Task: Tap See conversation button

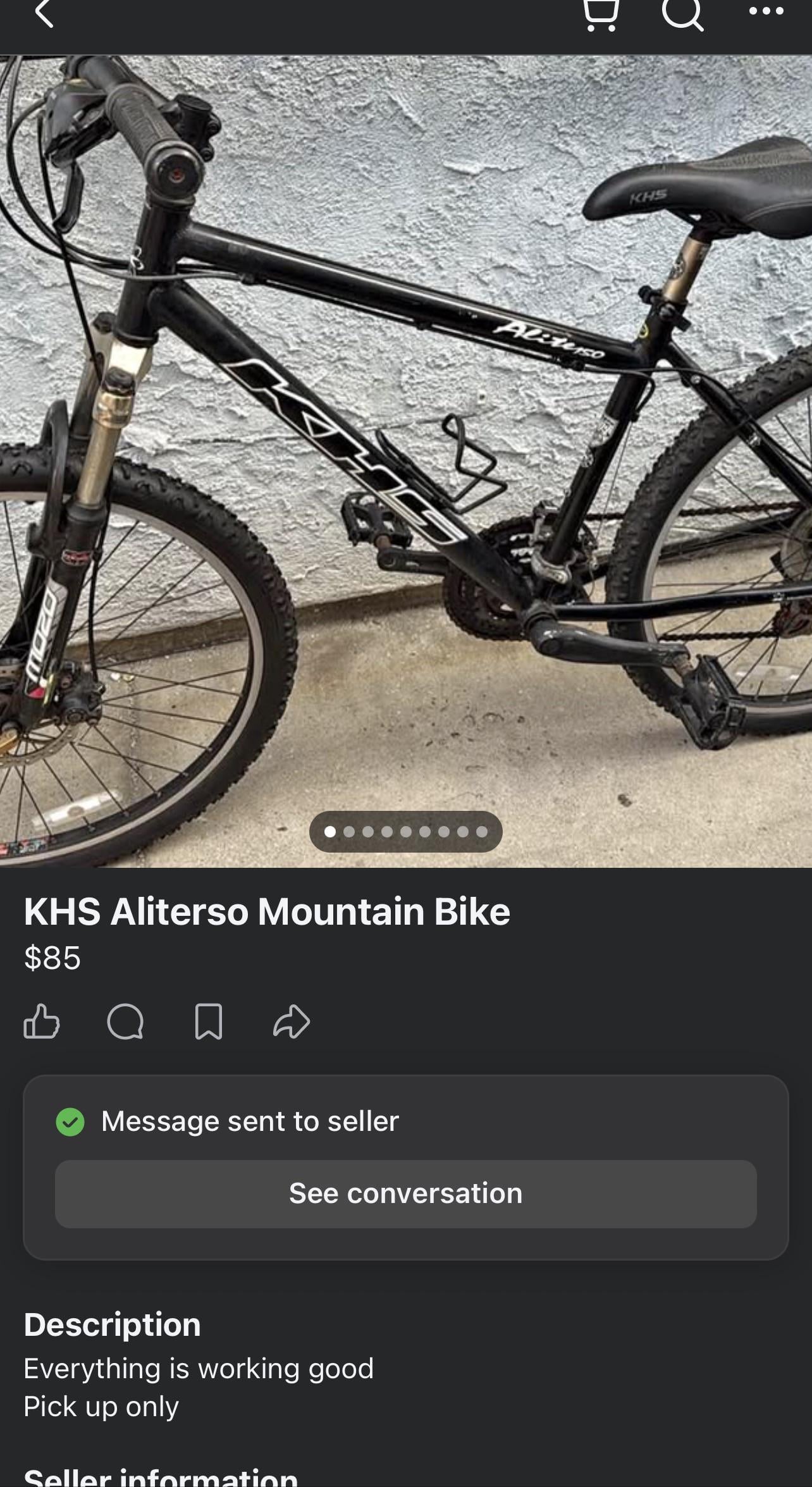Action: (406, 1194)
